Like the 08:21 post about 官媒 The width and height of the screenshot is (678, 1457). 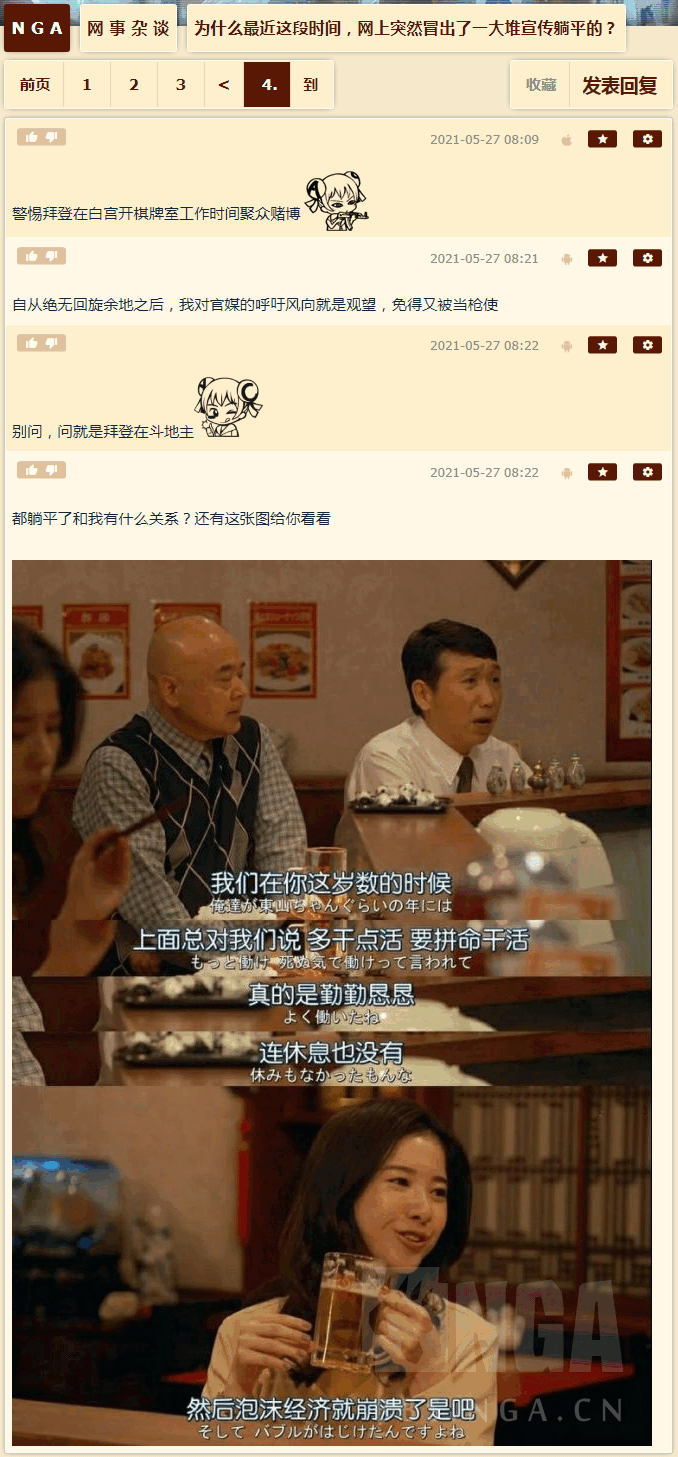(x=31, y=257)
